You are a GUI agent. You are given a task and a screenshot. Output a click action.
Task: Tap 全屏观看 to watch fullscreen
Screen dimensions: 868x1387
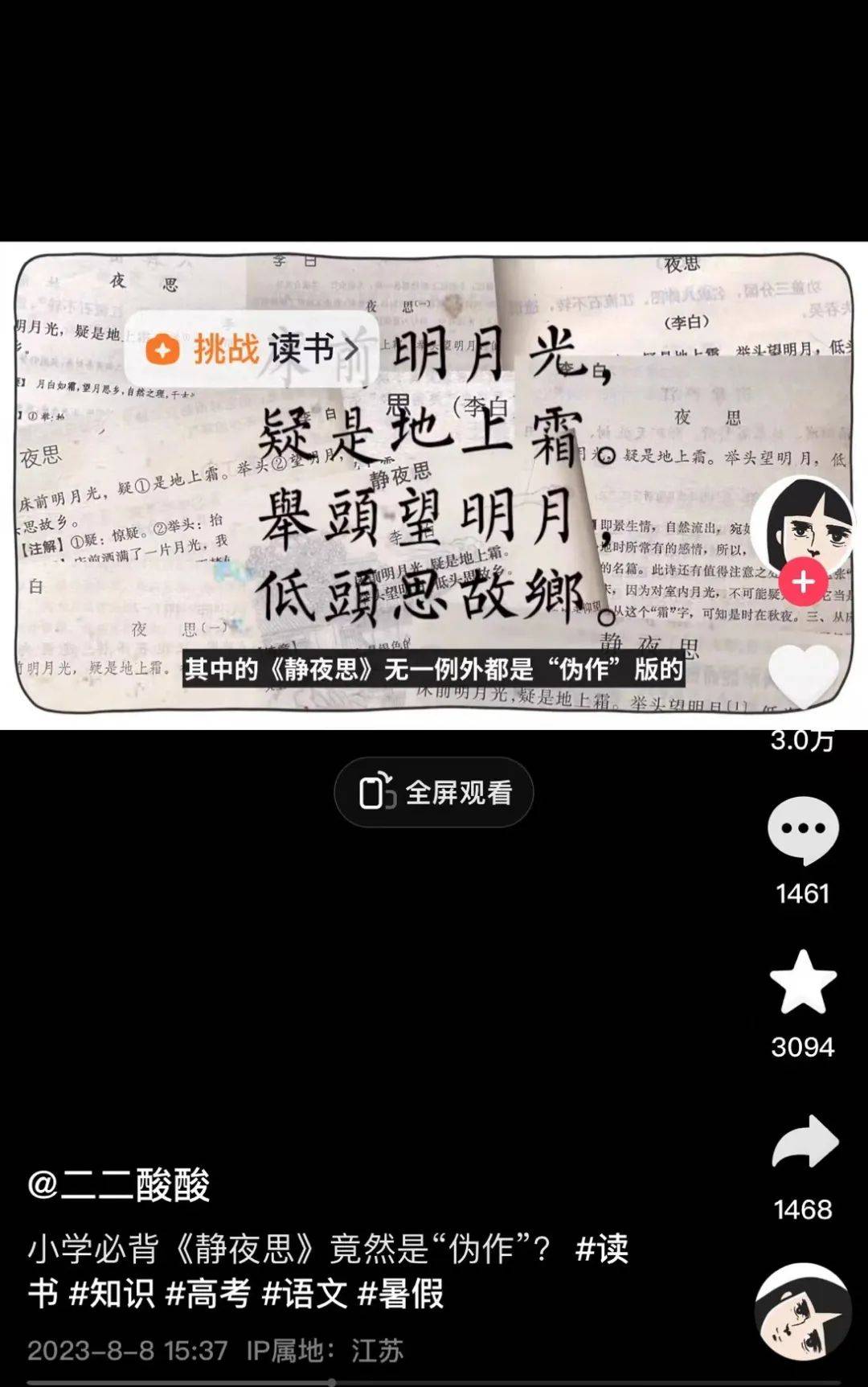pos(434,793)
